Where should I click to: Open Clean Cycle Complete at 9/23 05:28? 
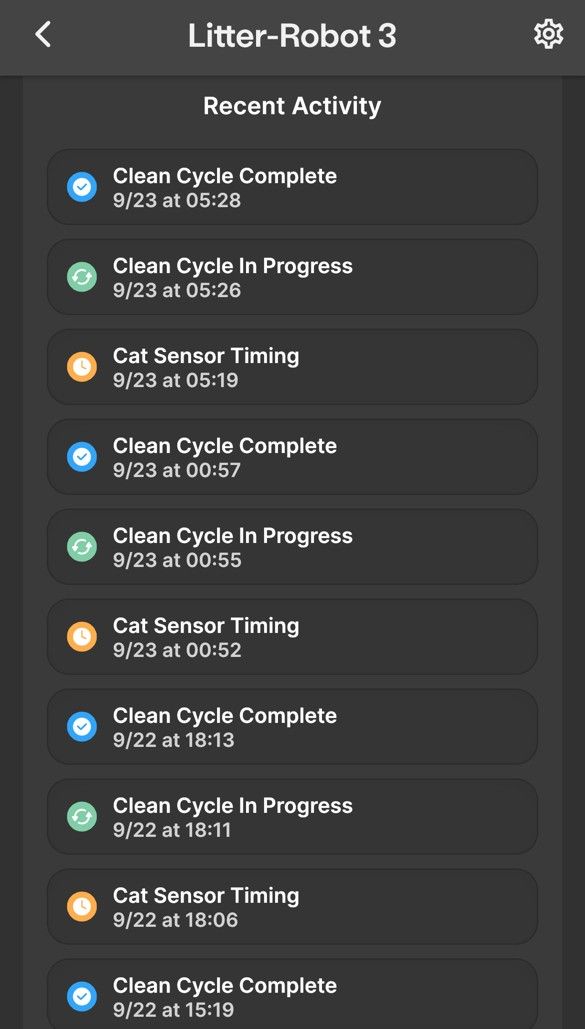(x=292, y=187)
